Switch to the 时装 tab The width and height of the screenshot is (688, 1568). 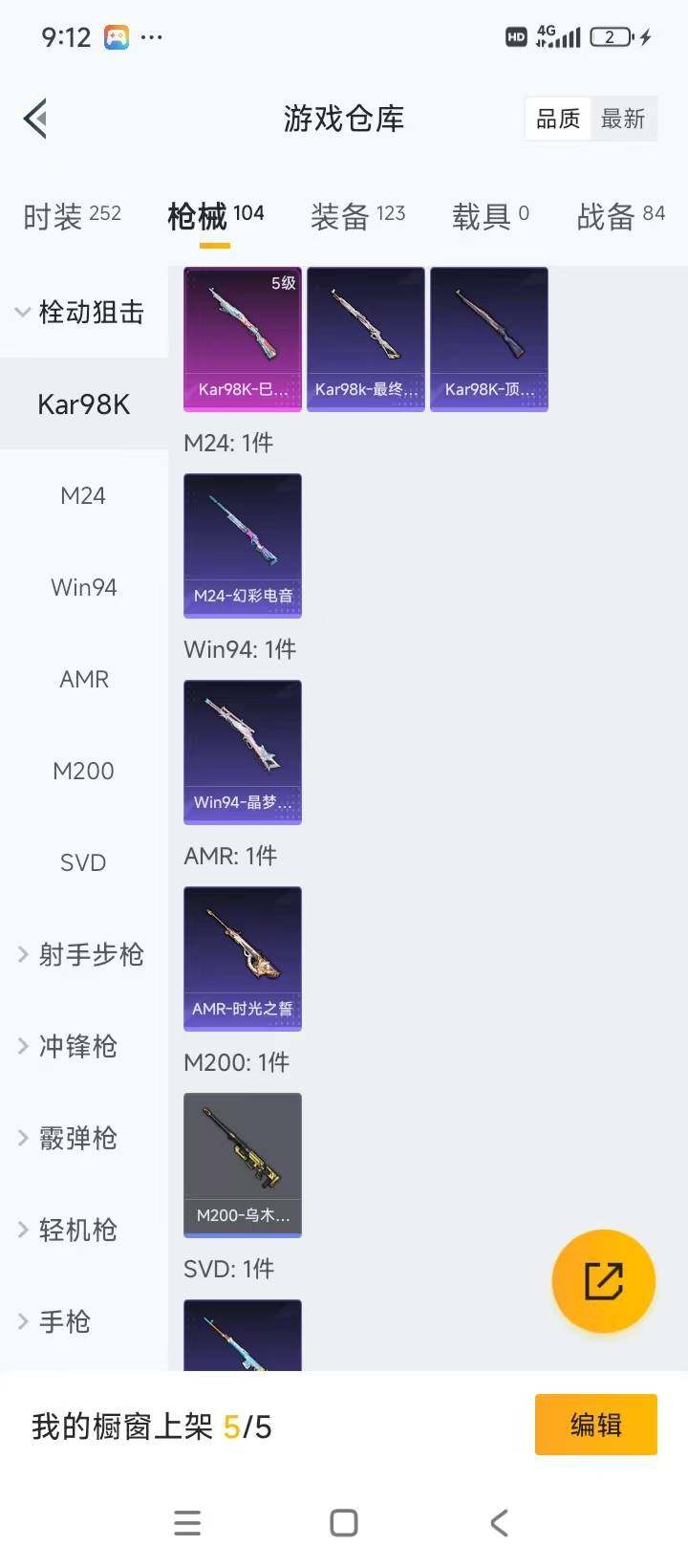point(72,216)
